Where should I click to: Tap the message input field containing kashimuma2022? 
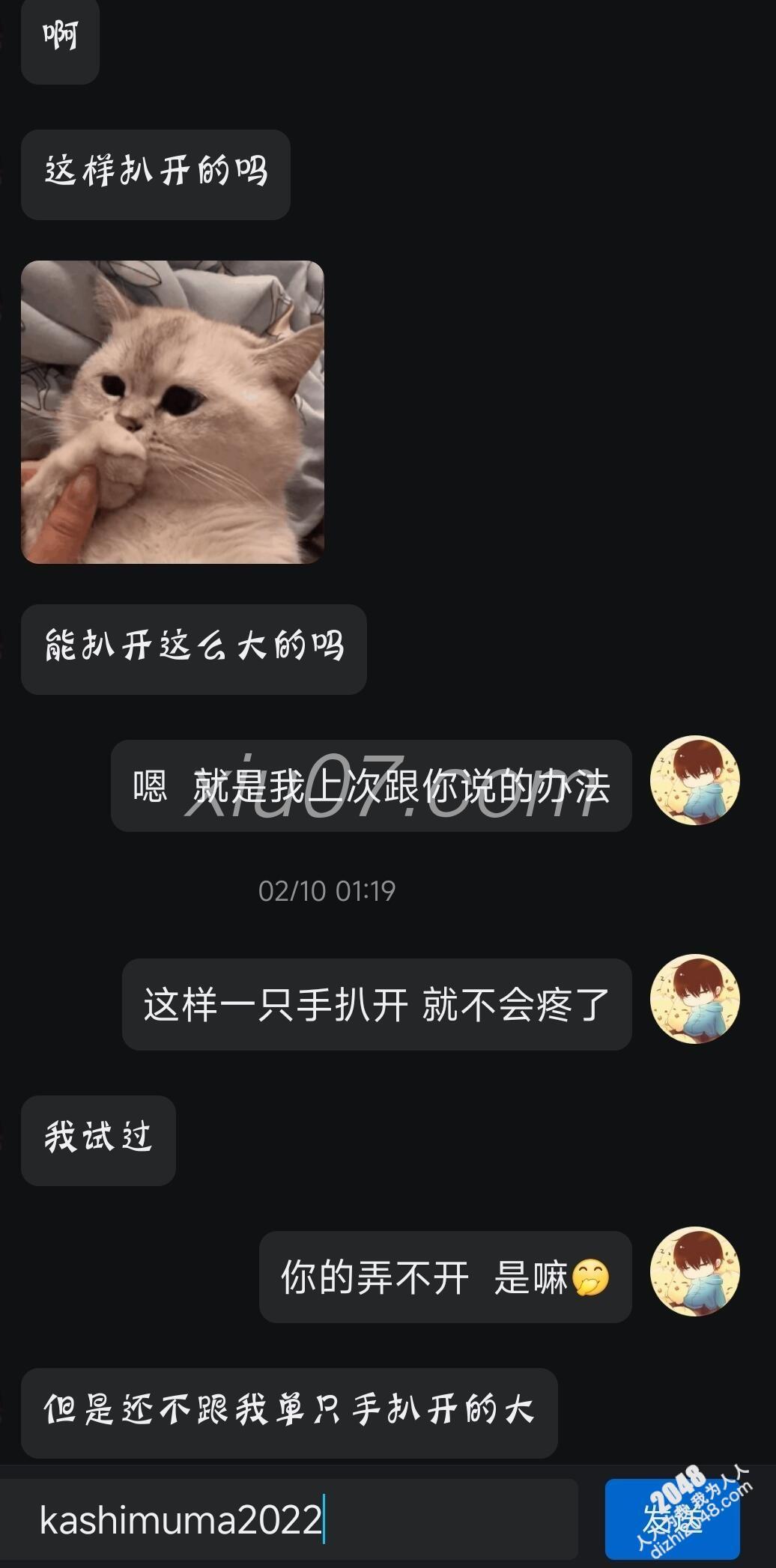(x=288, y=1520)
